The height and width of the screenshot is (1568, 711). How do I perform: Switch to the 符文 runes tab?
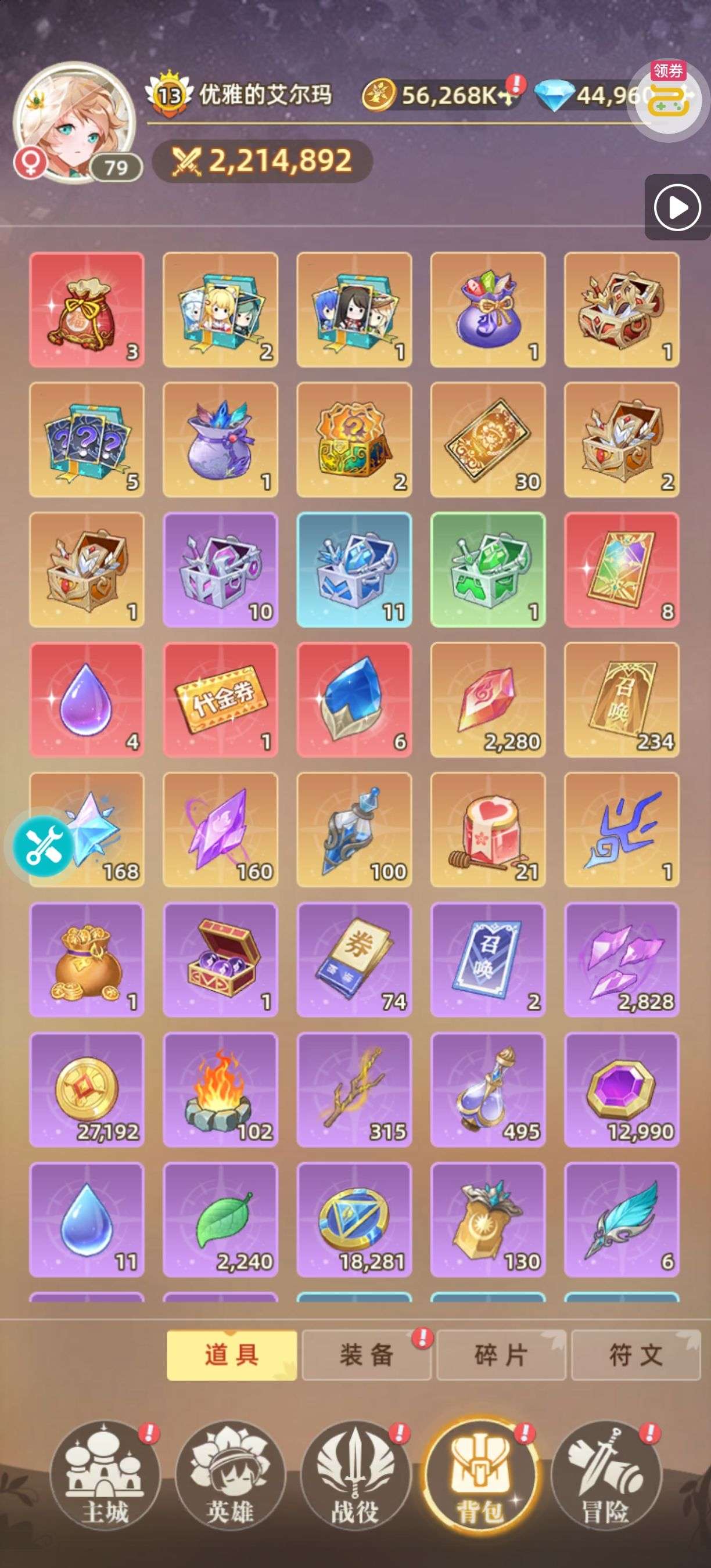click(x=635, y=1355)
